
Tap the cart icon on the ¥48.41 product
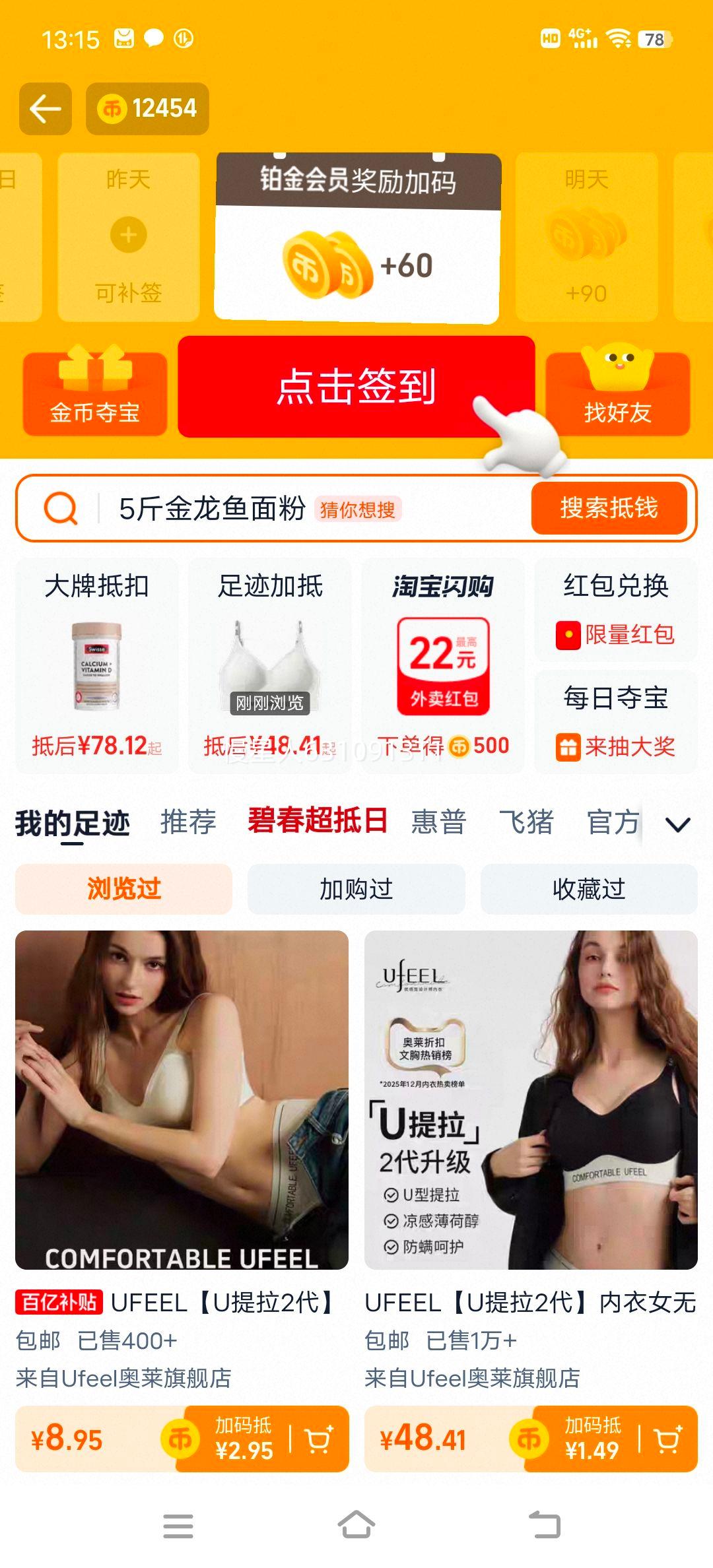click(667, 1439)
